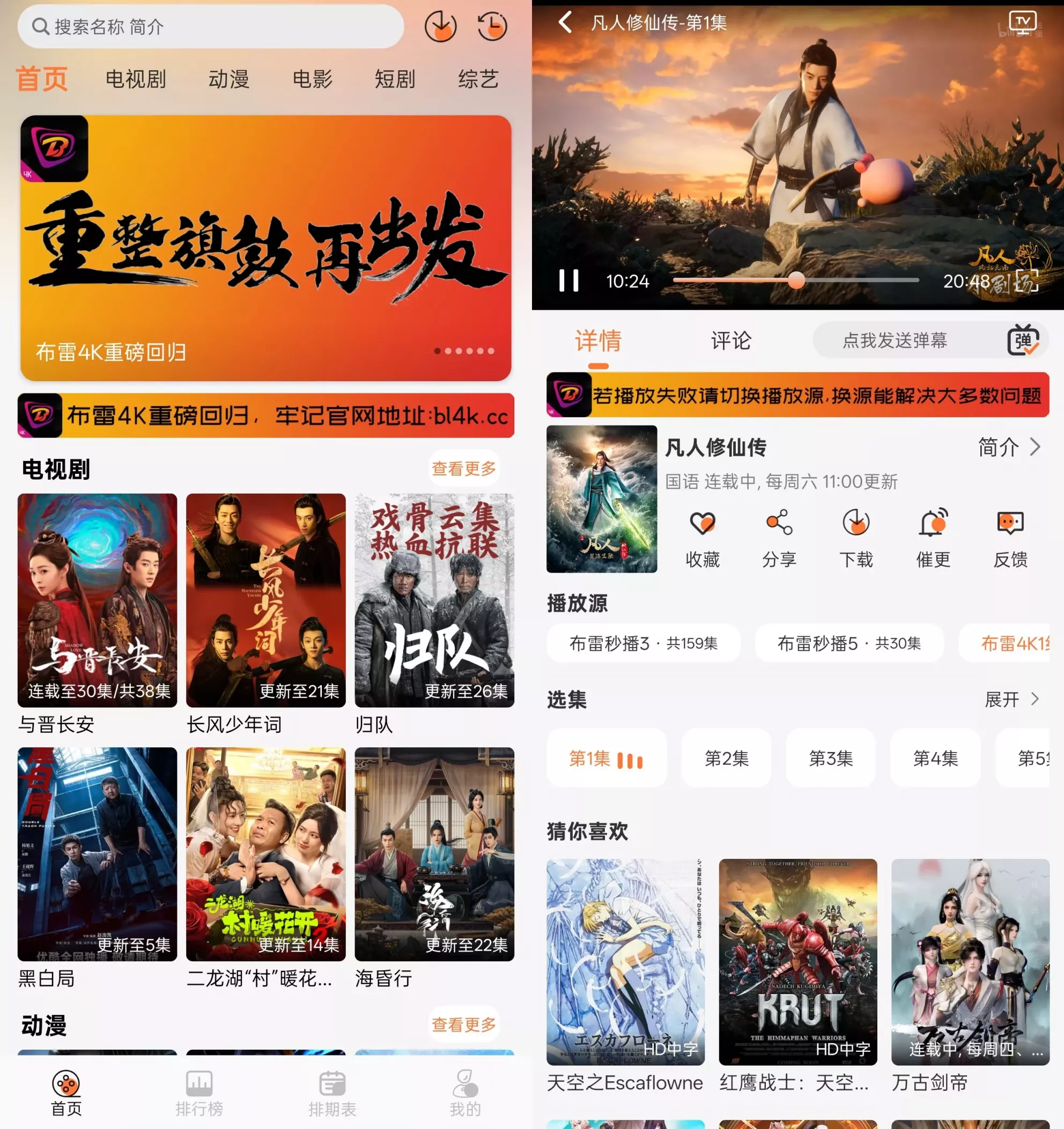Switch to the 电视剧 top tab

point(136,78)
